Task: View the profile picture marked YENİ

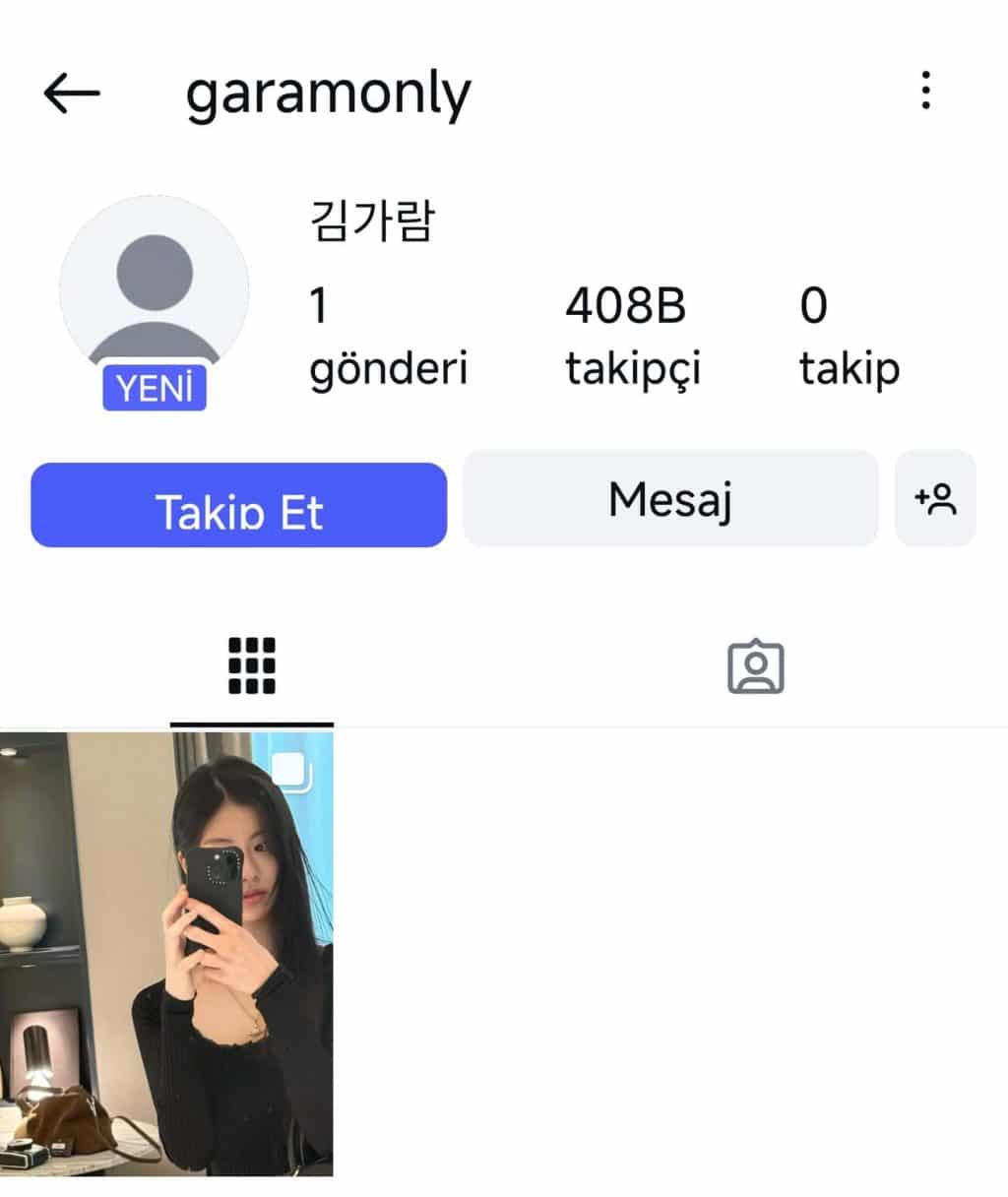Action: click(x=154, y=291)
